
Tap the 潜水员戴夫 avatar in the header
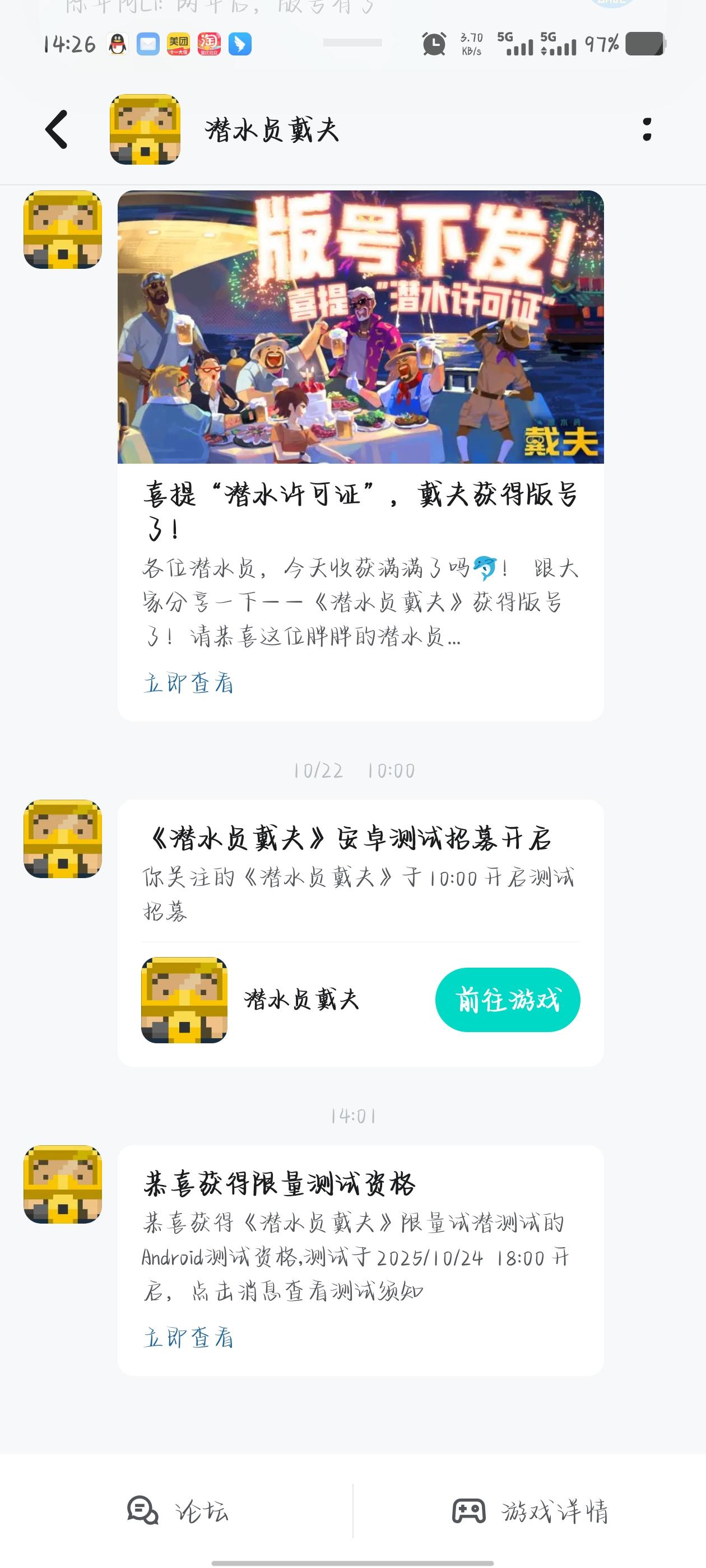(145, 129)
